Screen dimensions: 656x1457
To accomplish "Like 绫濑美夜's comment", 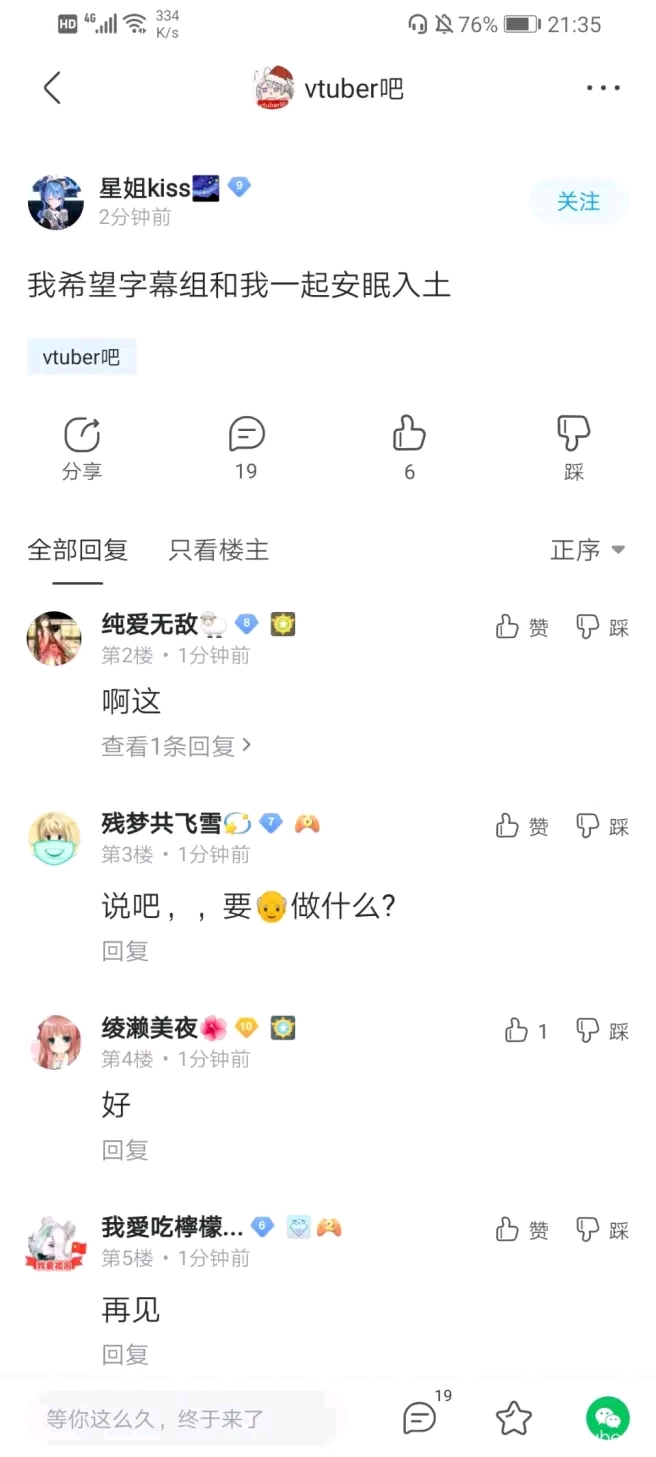I will pos(526,1030).
